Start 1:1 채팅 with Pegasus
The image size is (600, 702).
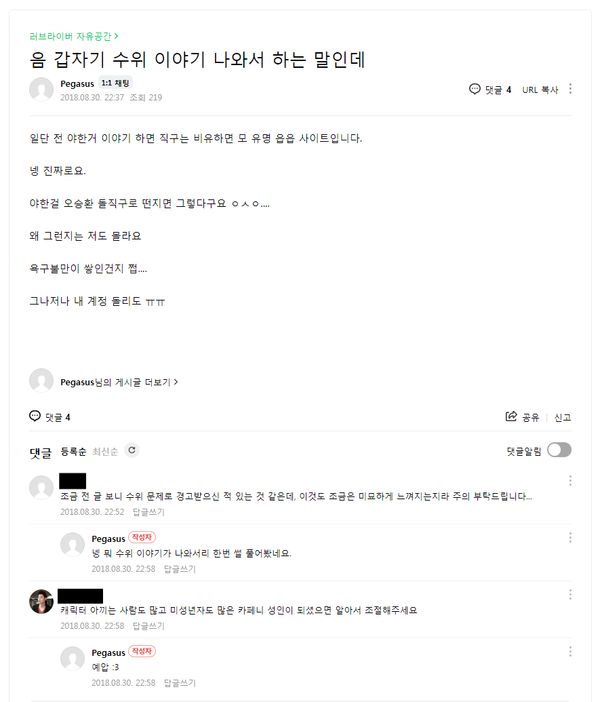click(x=117, y=82)
